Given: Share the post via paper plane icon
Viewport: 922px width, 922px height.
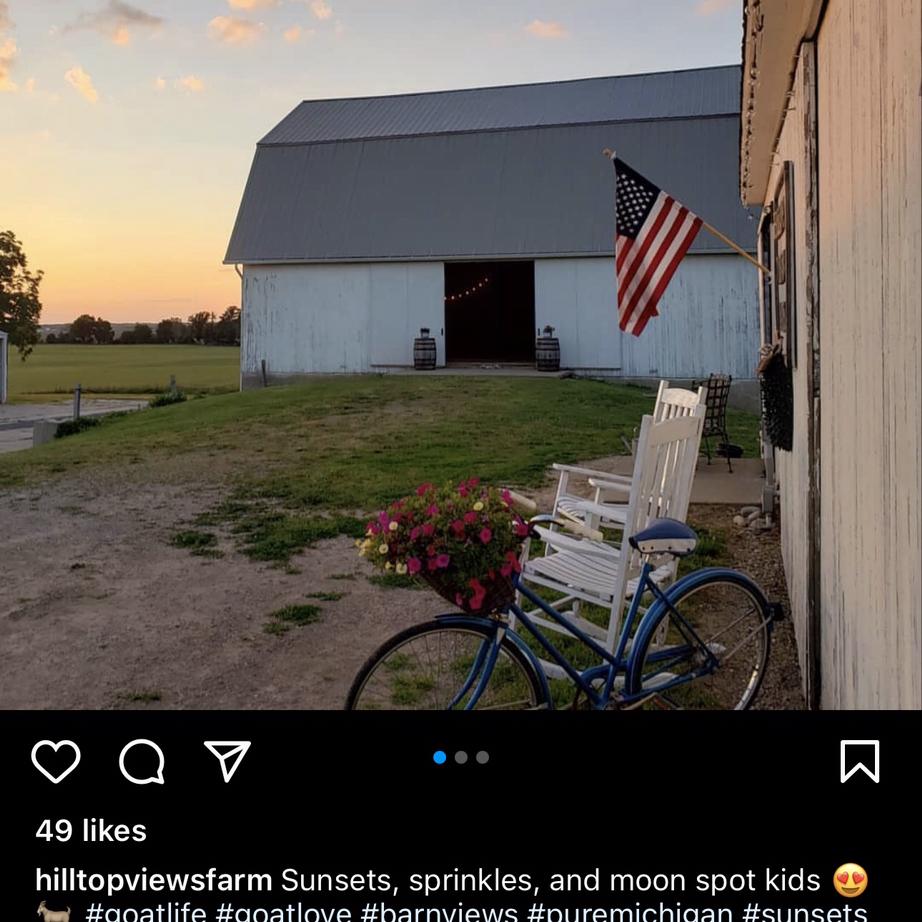Looking at the screenshot, I should [227, 761].
